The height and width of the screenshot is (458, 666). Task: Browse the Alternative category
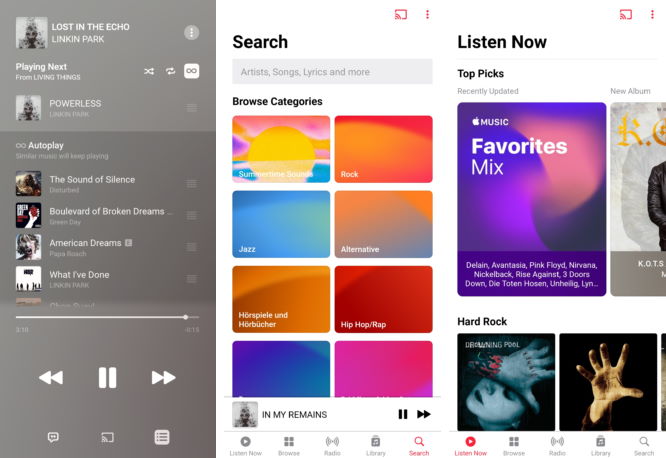[383, 224]
